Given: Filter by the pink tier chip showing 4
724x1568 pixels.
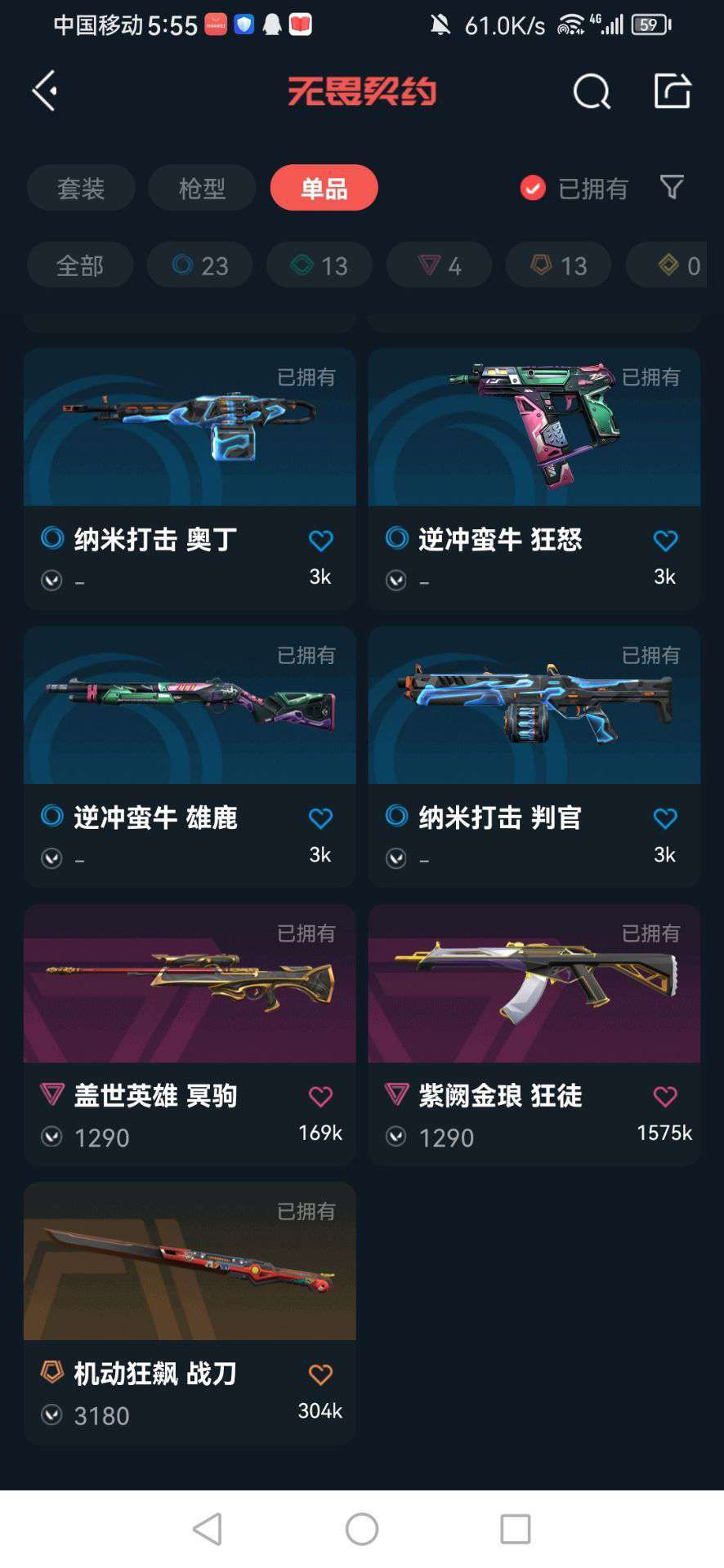Looking at the screenshot, I should coord(439,265).
